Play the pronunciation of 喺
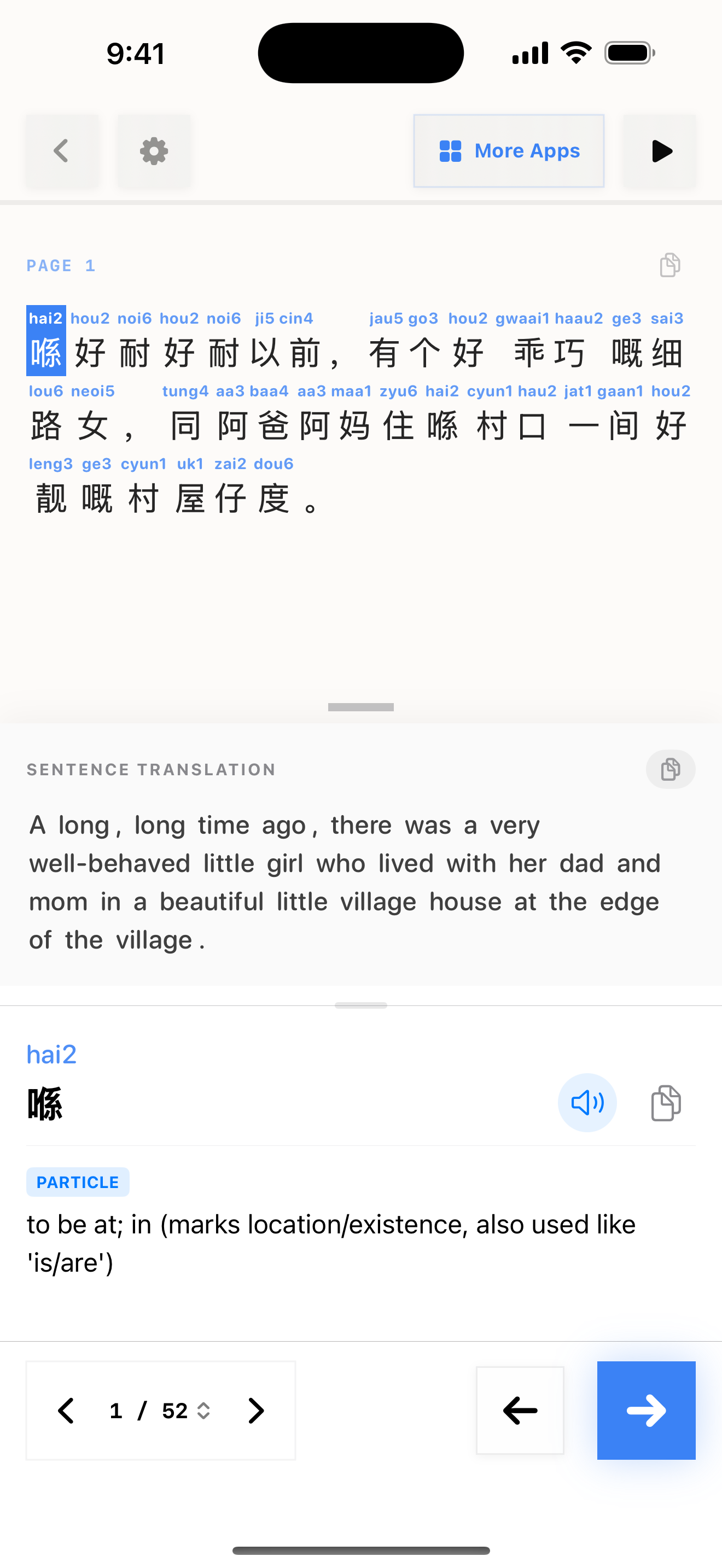Screen dimensions: 722x1568 587,1102
